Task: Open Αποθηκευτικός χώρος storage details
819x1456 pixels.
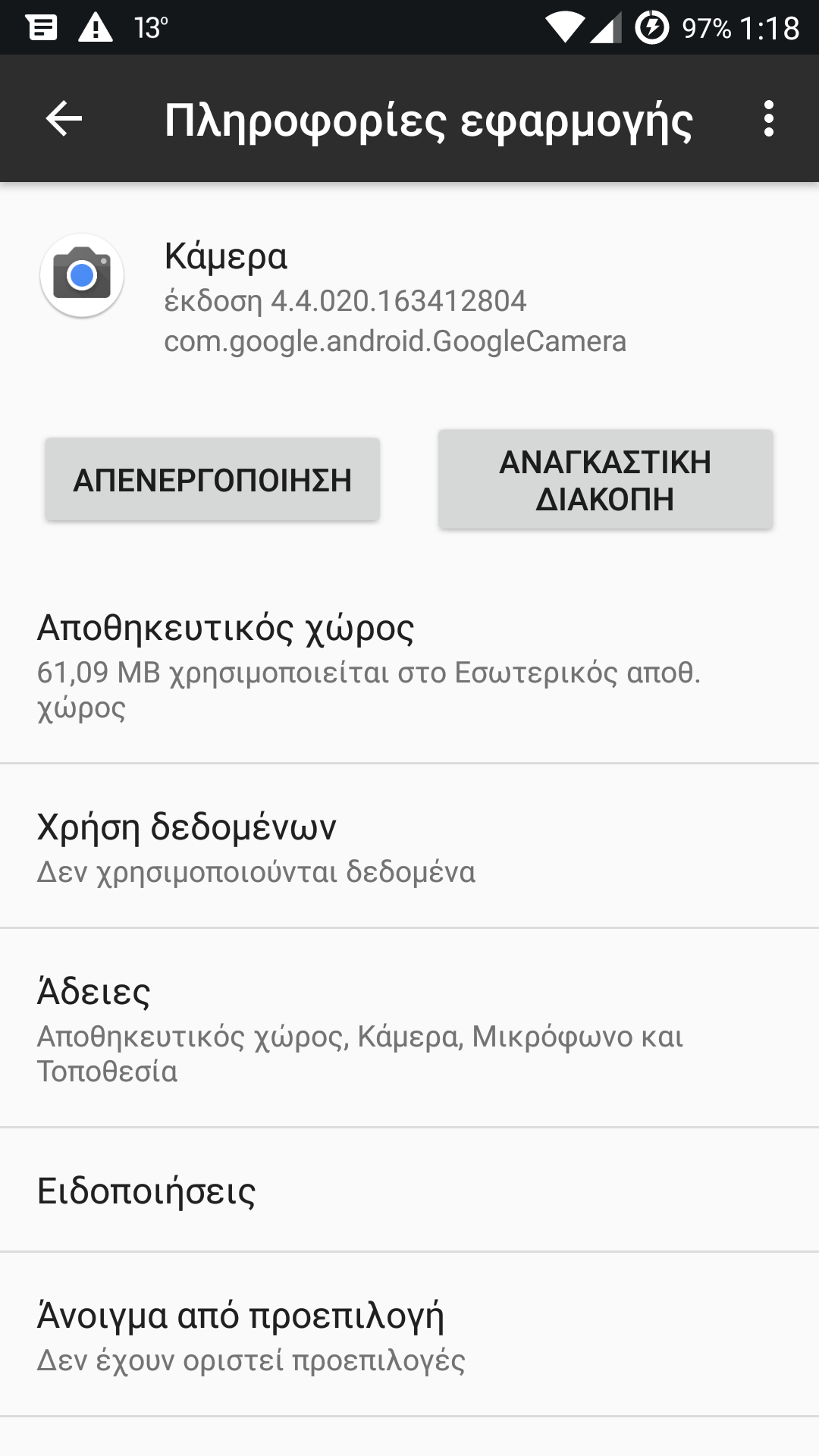Action: (x=409, y=667)
